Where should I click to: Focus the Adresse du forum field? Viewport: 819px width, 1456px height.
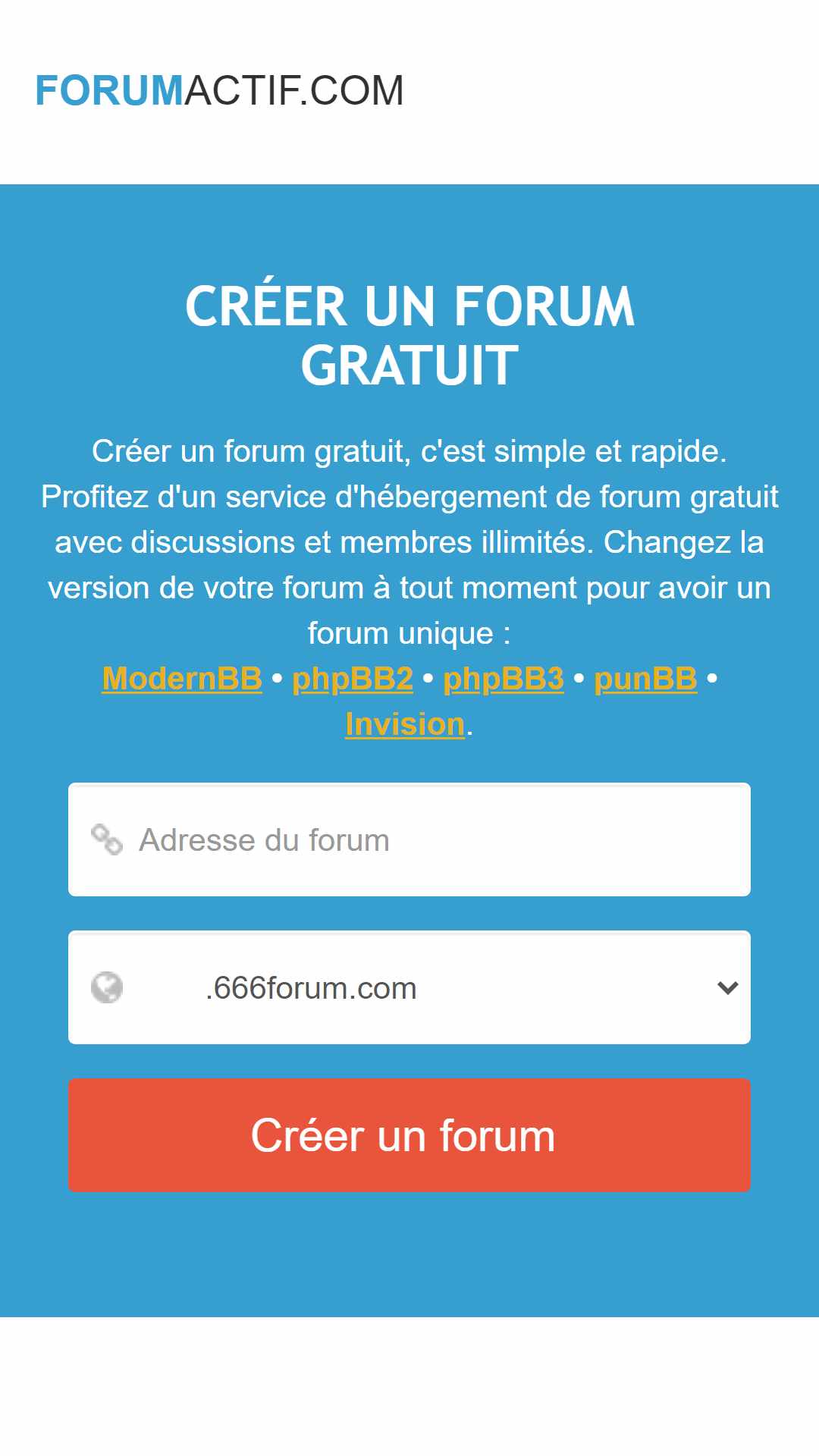(x=409, y=839)
